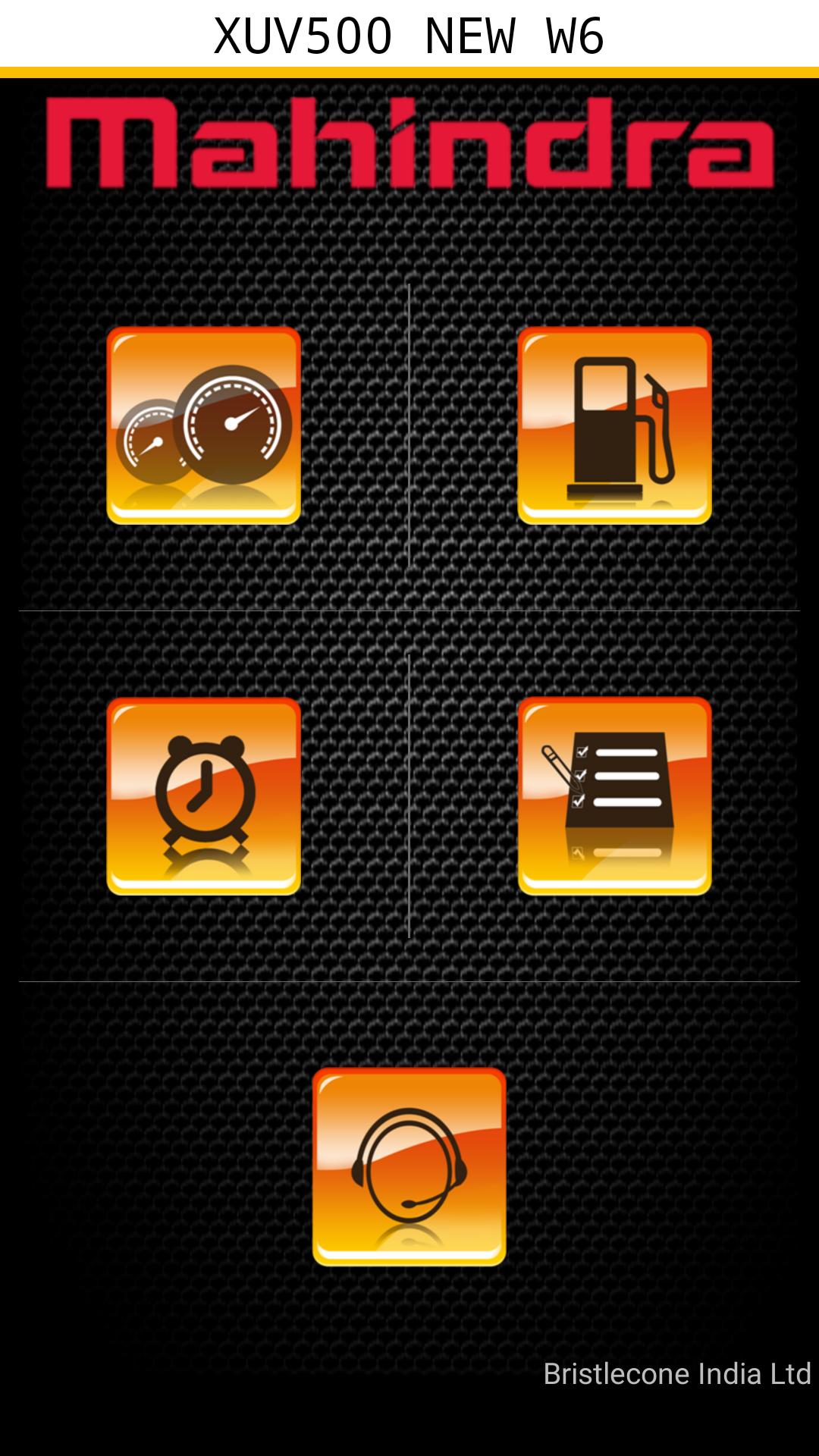Open the fuel pump tile
This screenshot has height=1456, width=819.
[614, 425]
